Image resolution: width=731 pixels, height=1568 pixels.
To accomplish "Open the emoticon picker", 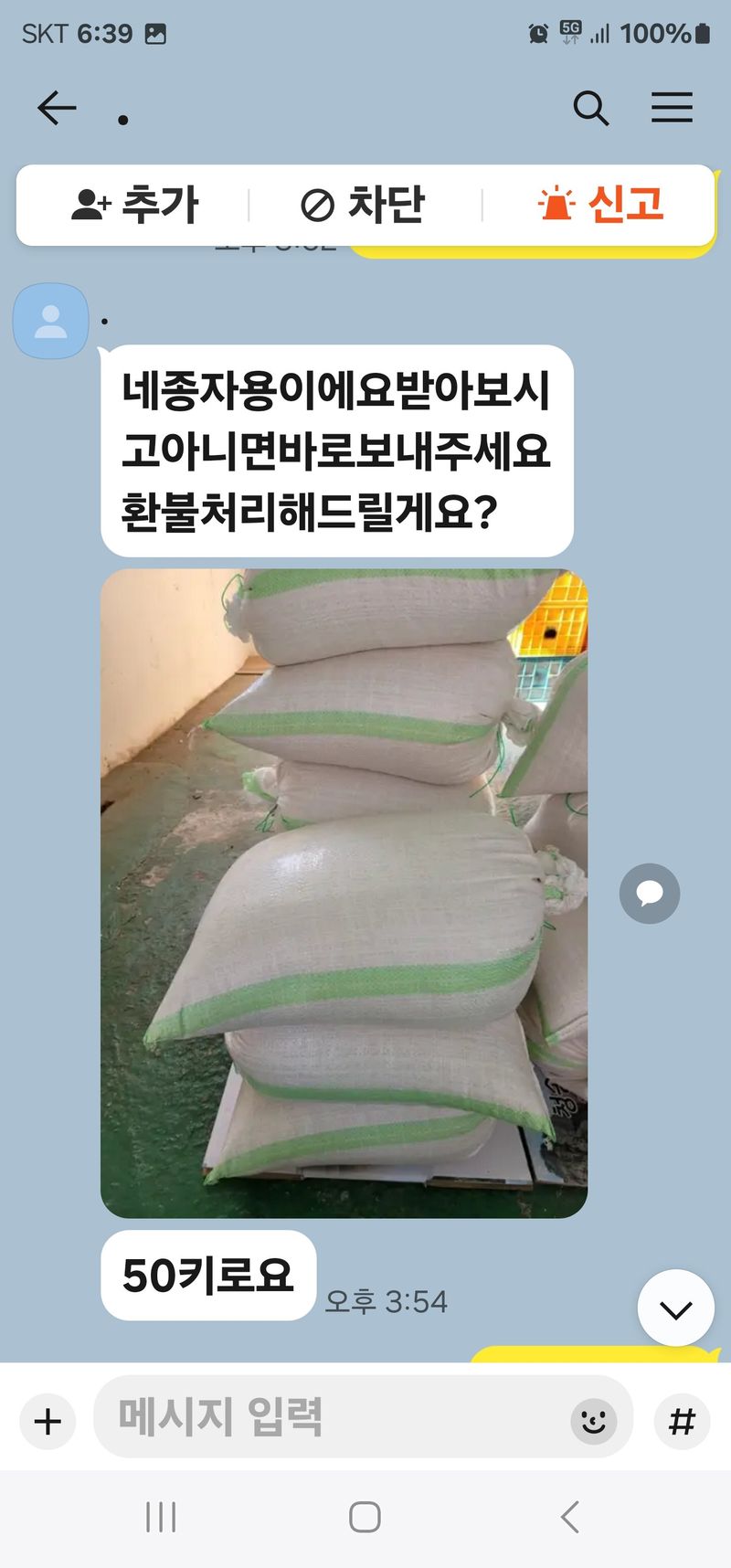I will (x=594, y=1421).
